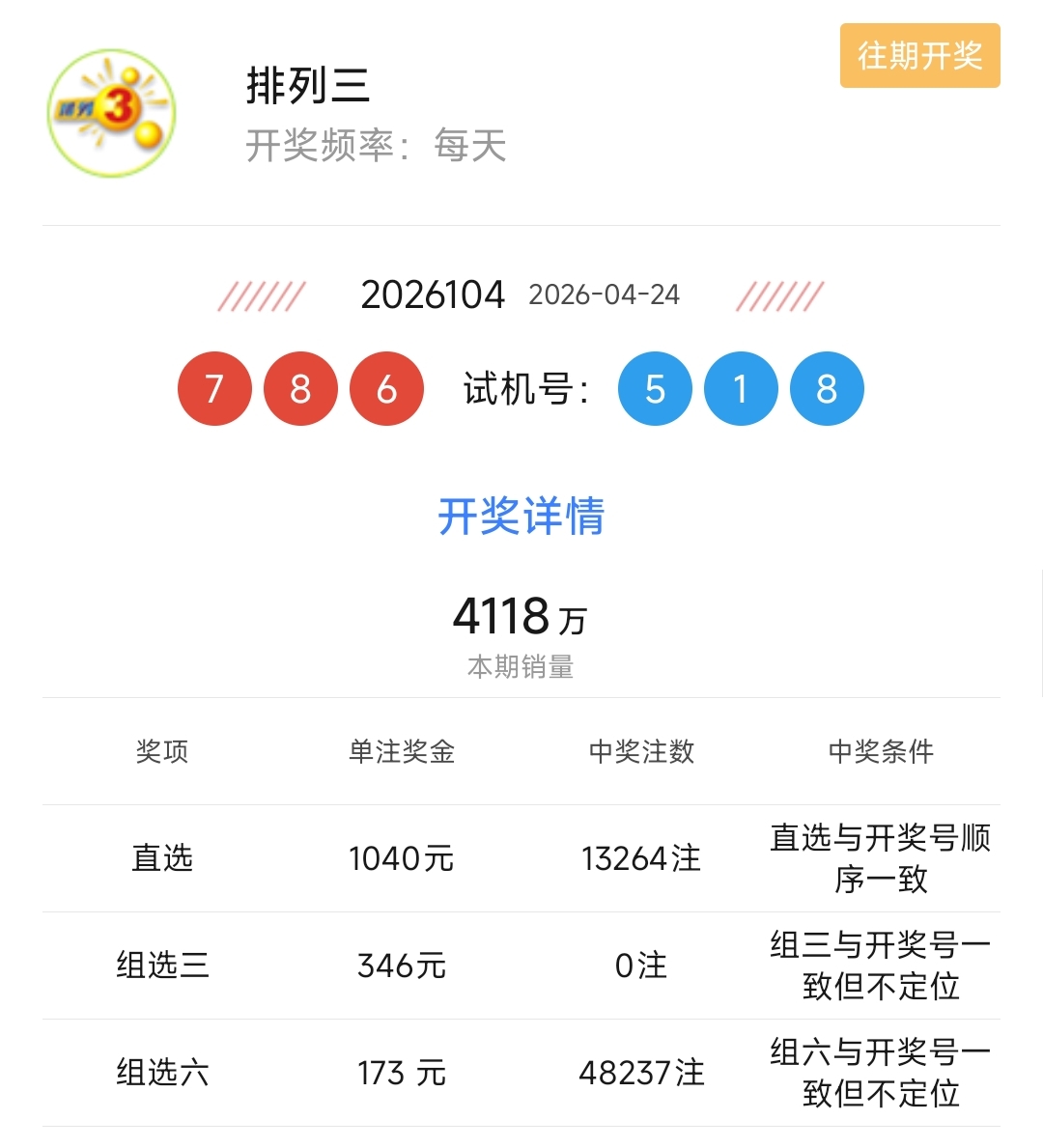Select the red winning number ball 7
Screen dimensions: 1043x1148
[214, 387]
